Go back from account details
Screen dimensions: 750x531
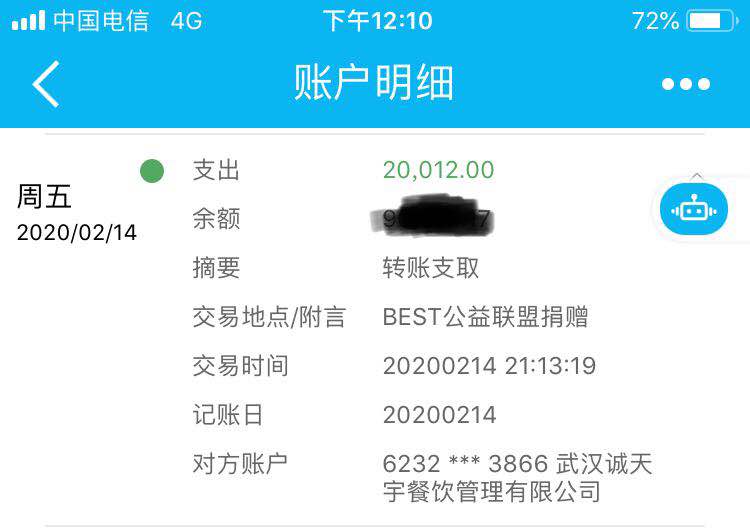pos(46,84)
